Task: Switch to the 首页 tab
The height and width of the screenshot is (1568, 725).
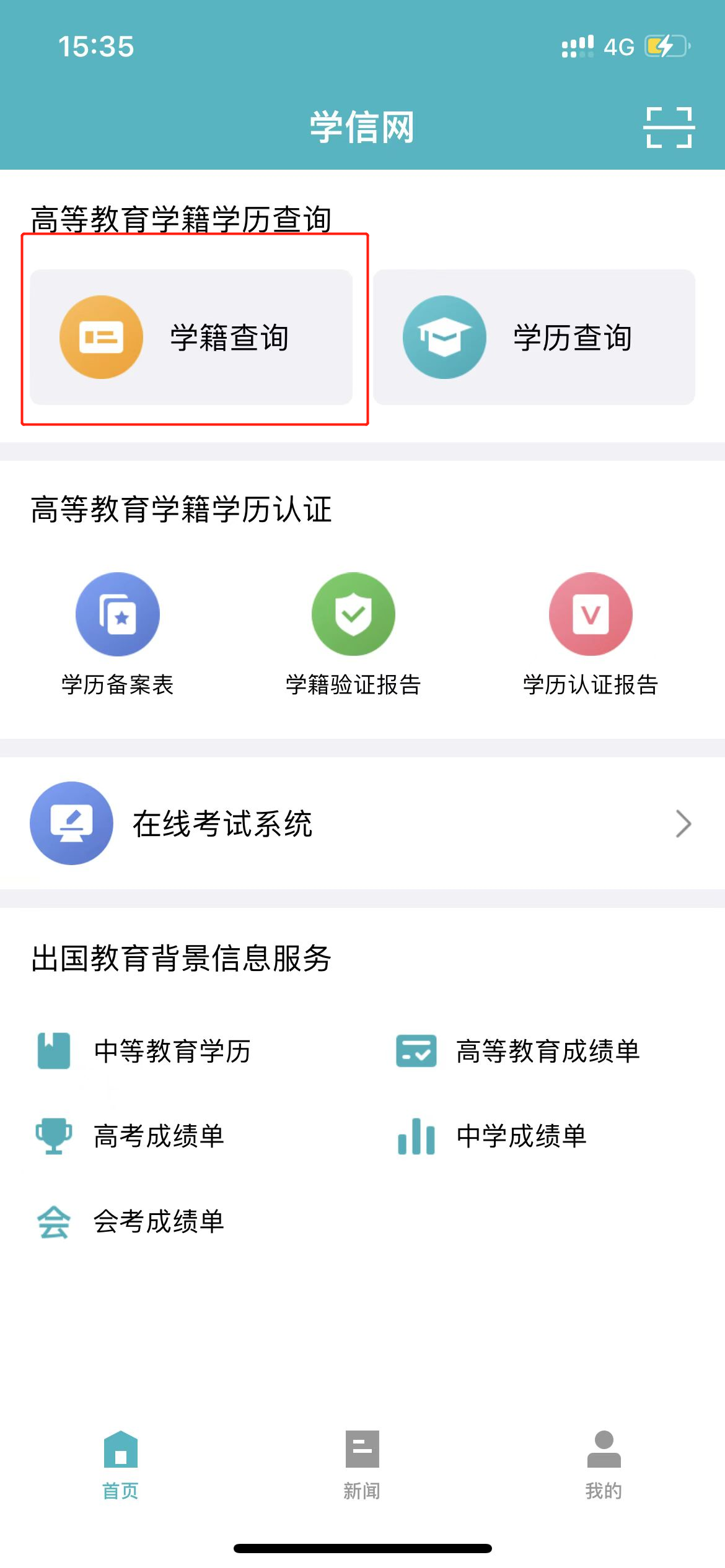Action: click(x=121, y=1465)
